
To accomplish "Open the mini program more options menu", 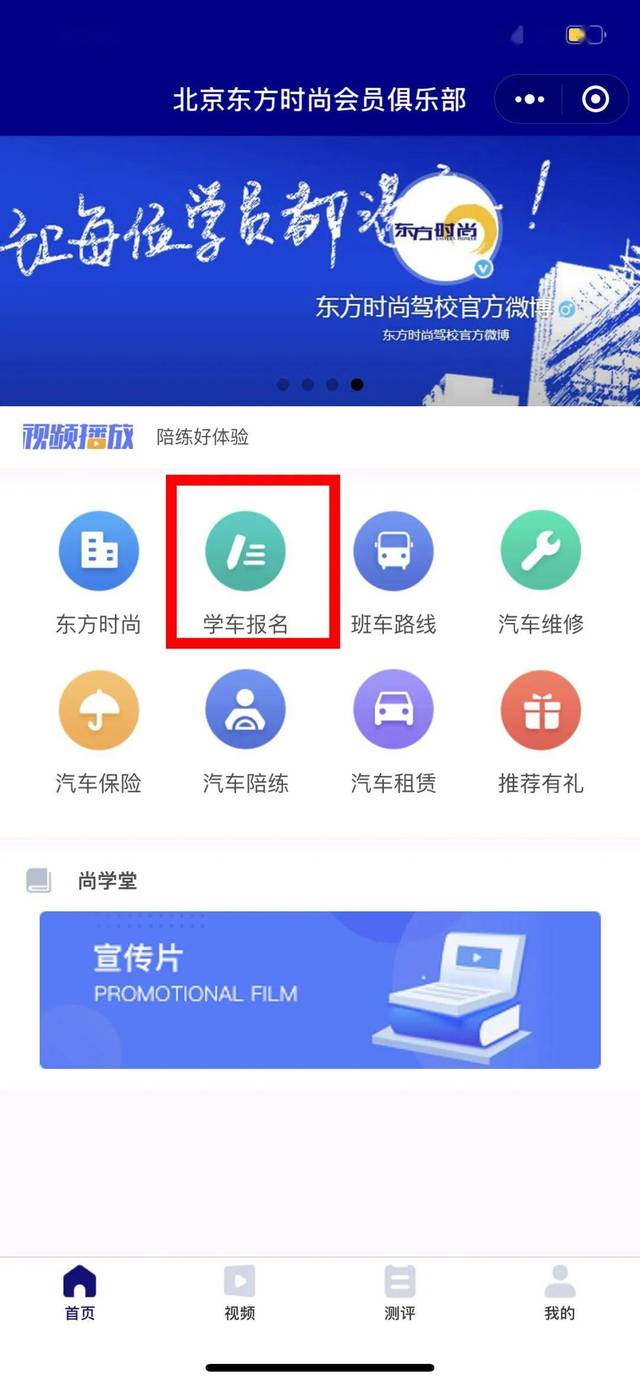I will [529, 100].
